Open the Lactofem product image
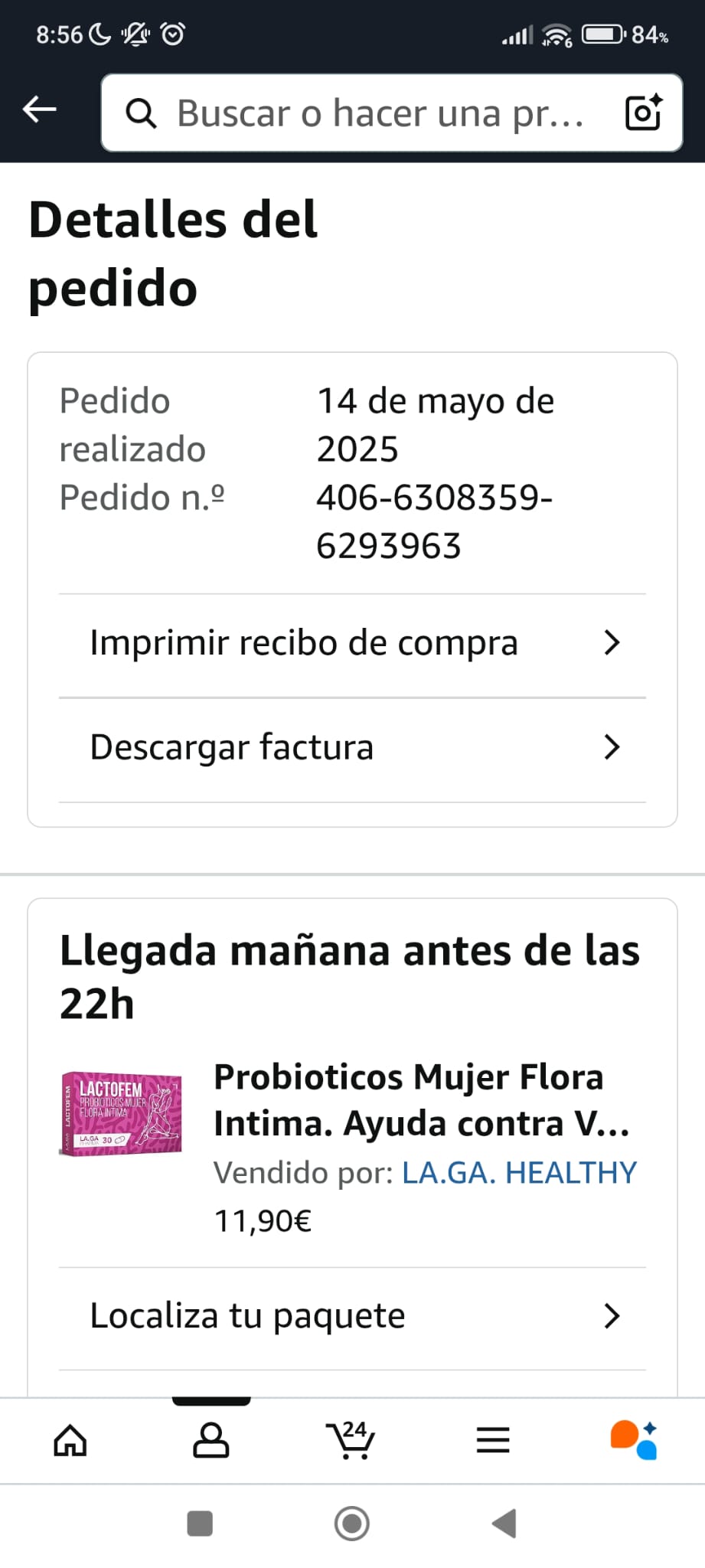The image size is (705, 1568). [x=121, y=1112]
